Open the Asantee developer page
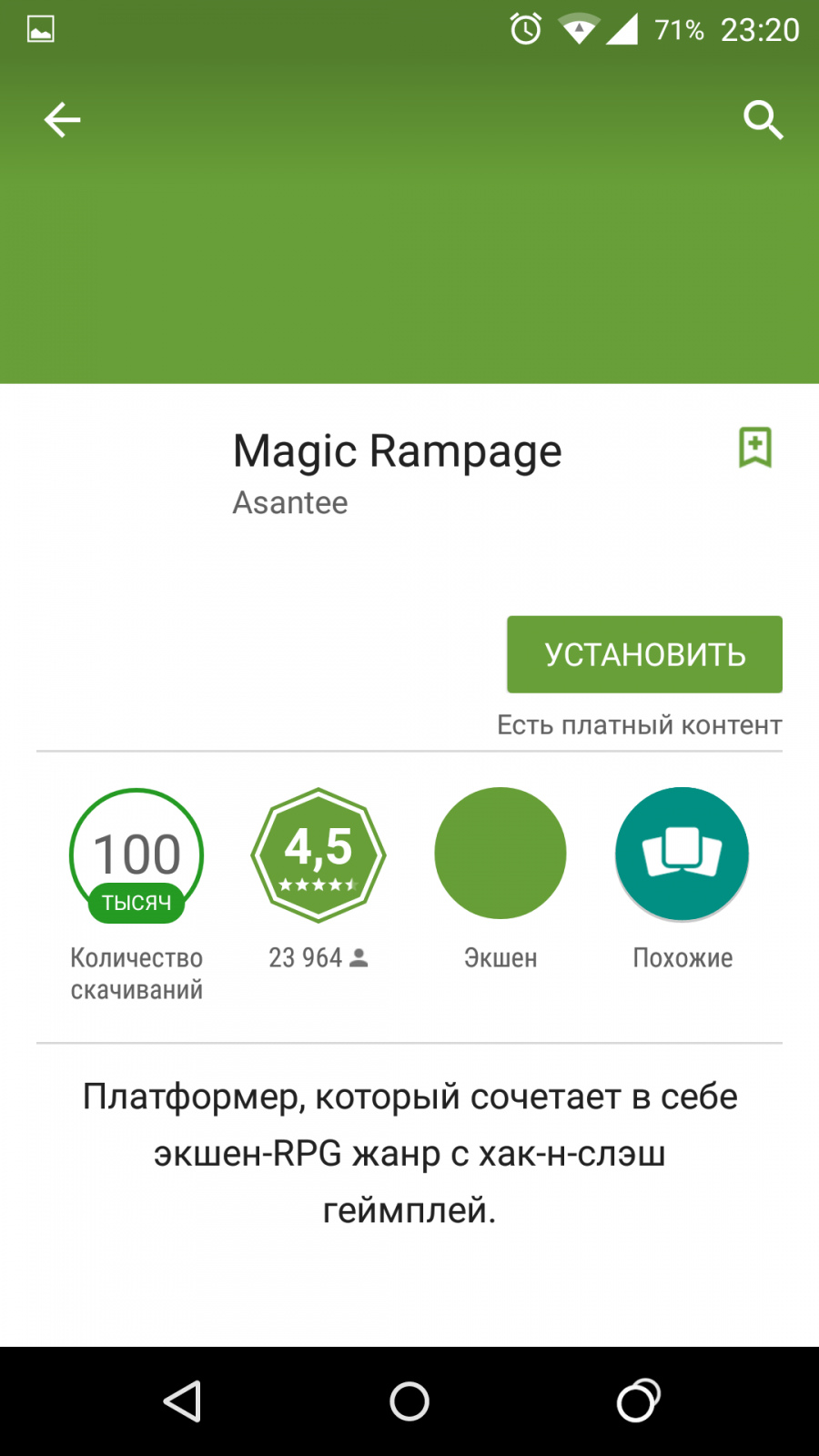Image resolution: width=819 pixels, height=1456 pixels. coord(290,502)
